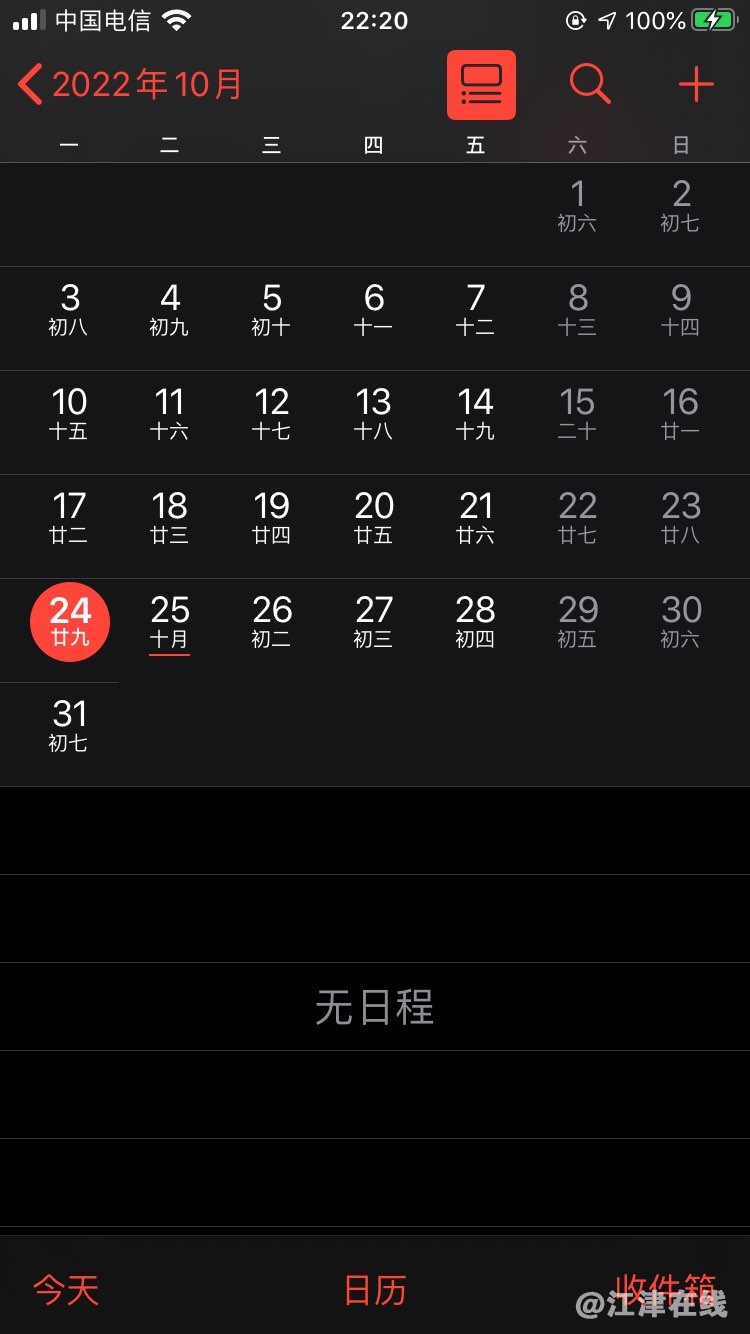
Task: Select October 30 on the calendar
Action: click(681, 623)
